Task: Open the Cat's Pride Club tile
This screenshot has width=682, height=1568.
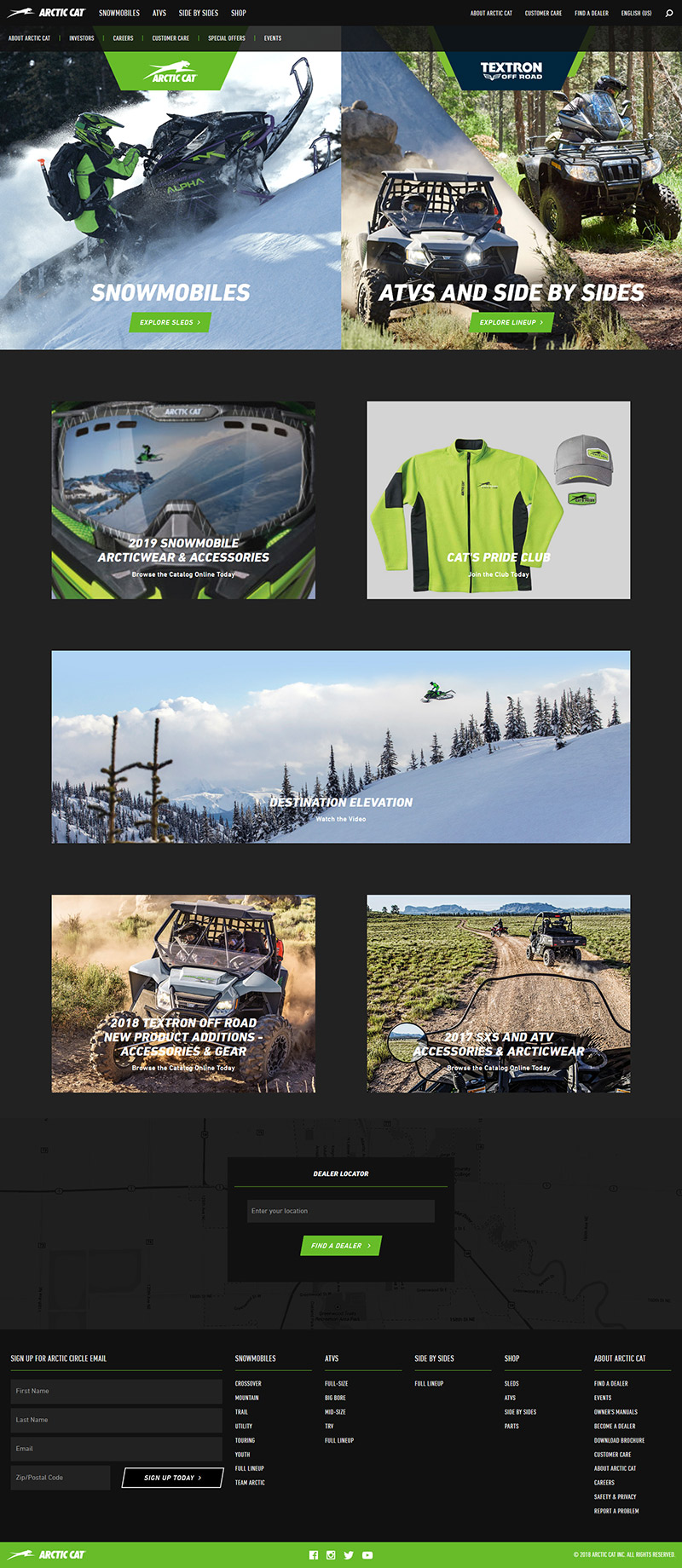Action: pos(499,500)
